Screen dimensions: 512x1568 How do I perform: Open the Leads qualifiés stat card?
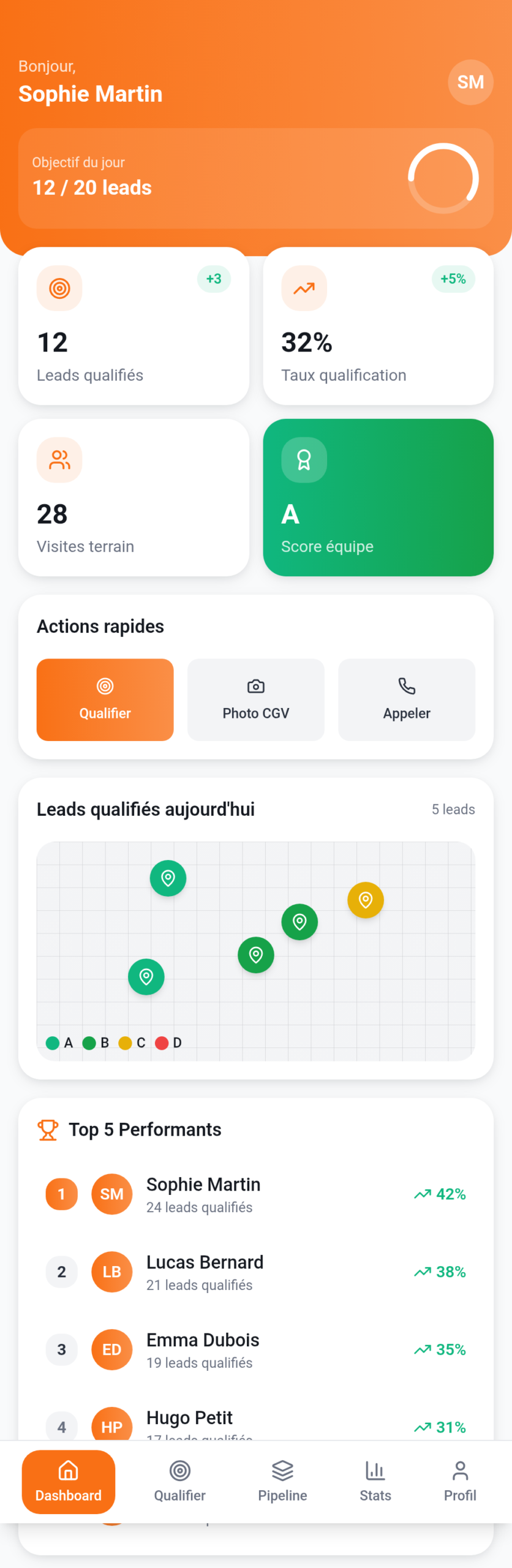coord(134,326)
